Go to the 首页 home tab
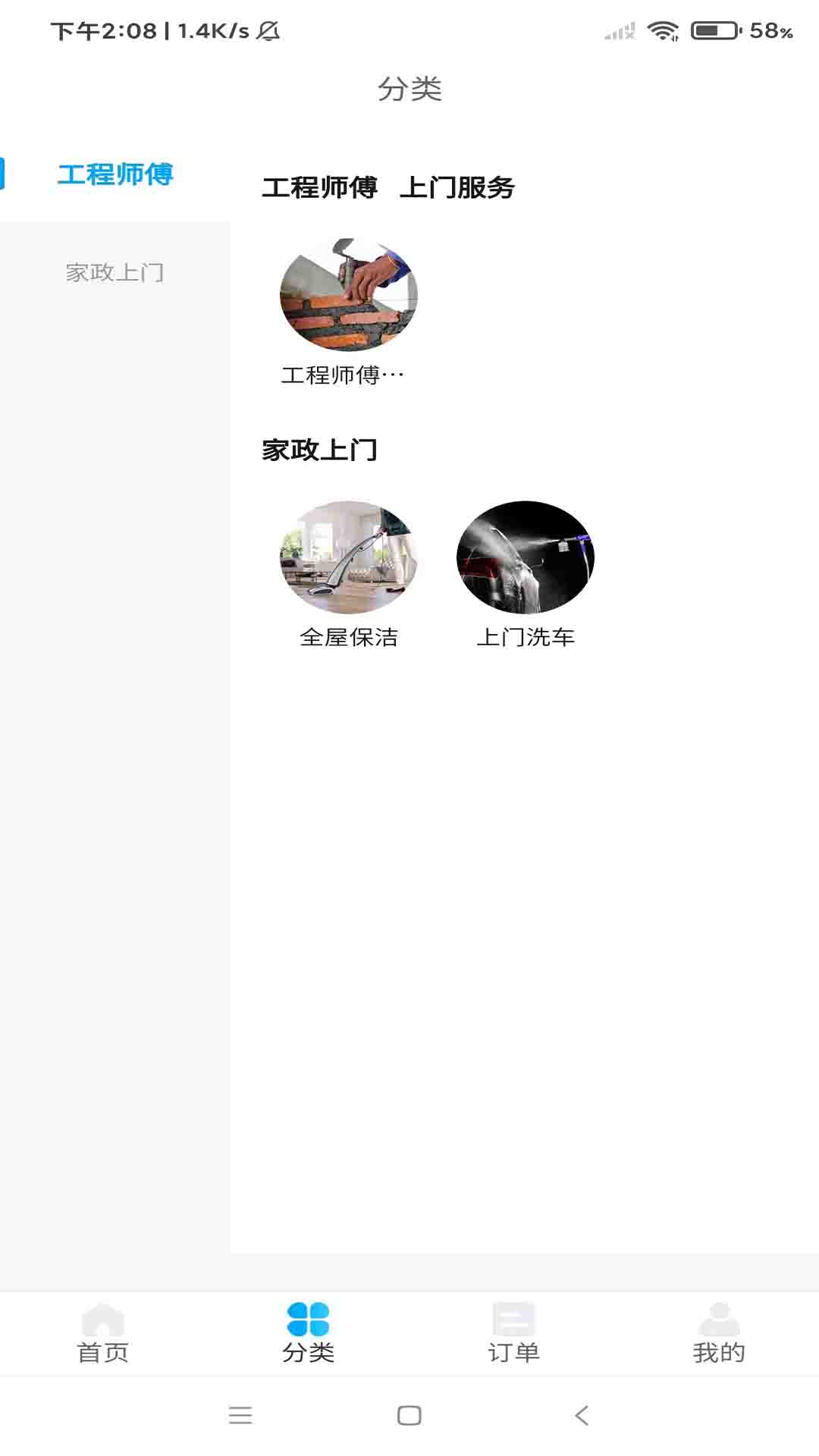This screenshot has width=819, height=1456. (x=103, y=1333)
